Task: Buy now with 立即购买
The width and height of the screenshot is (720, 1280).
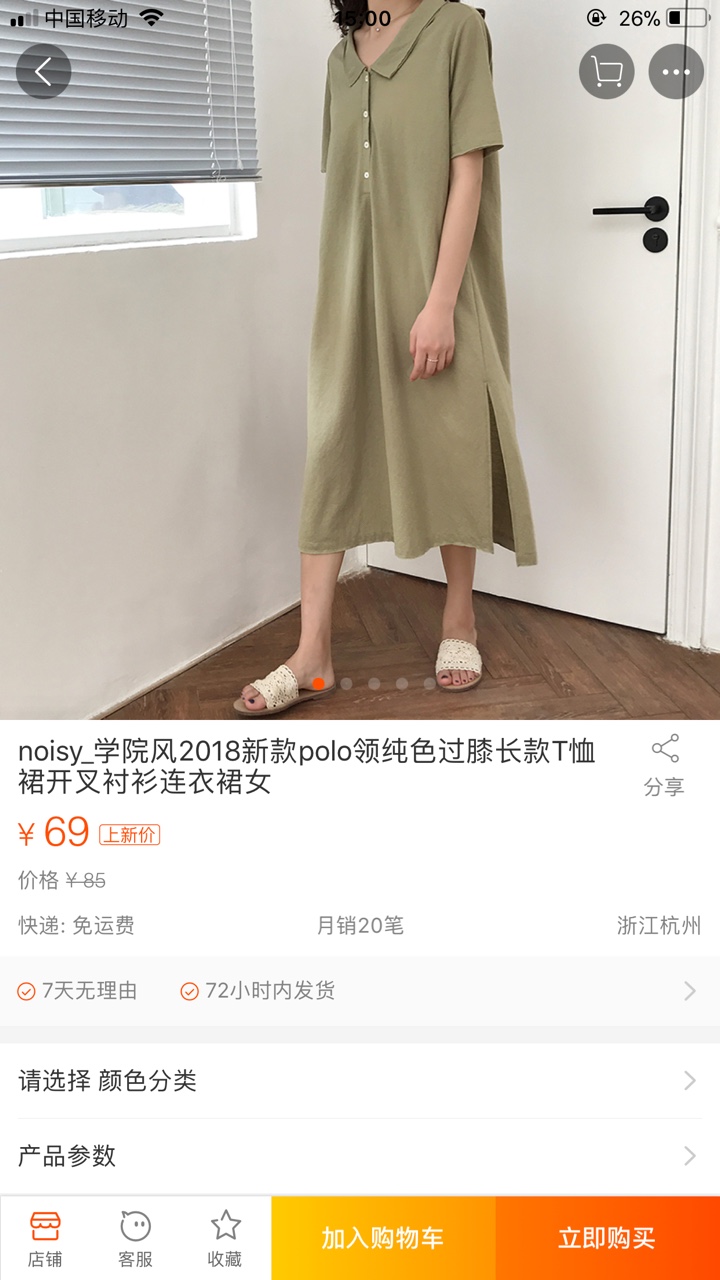Action: [608, 1238]
